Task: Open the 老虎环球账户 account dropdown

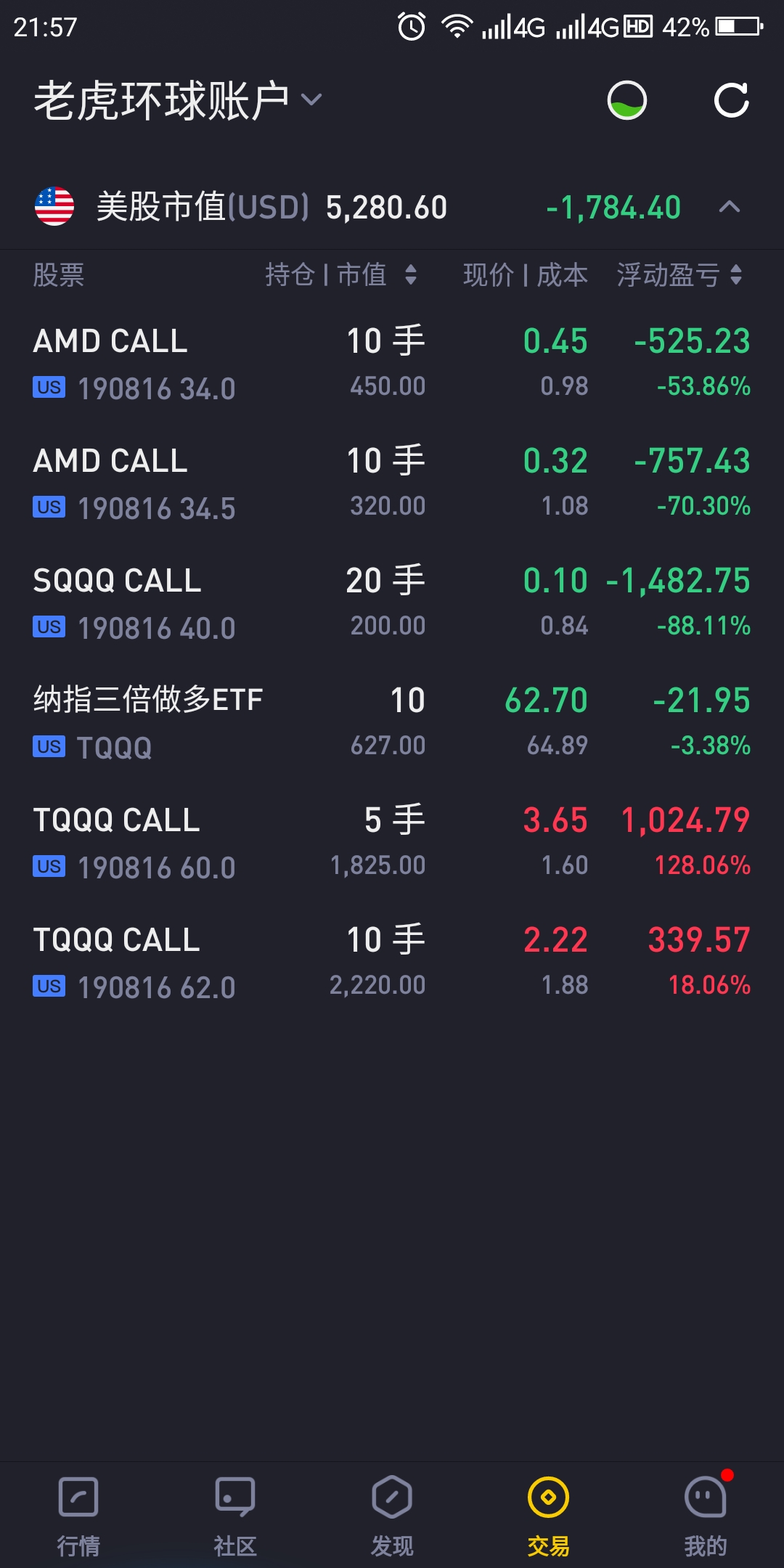Action: (x=178, y=100)
